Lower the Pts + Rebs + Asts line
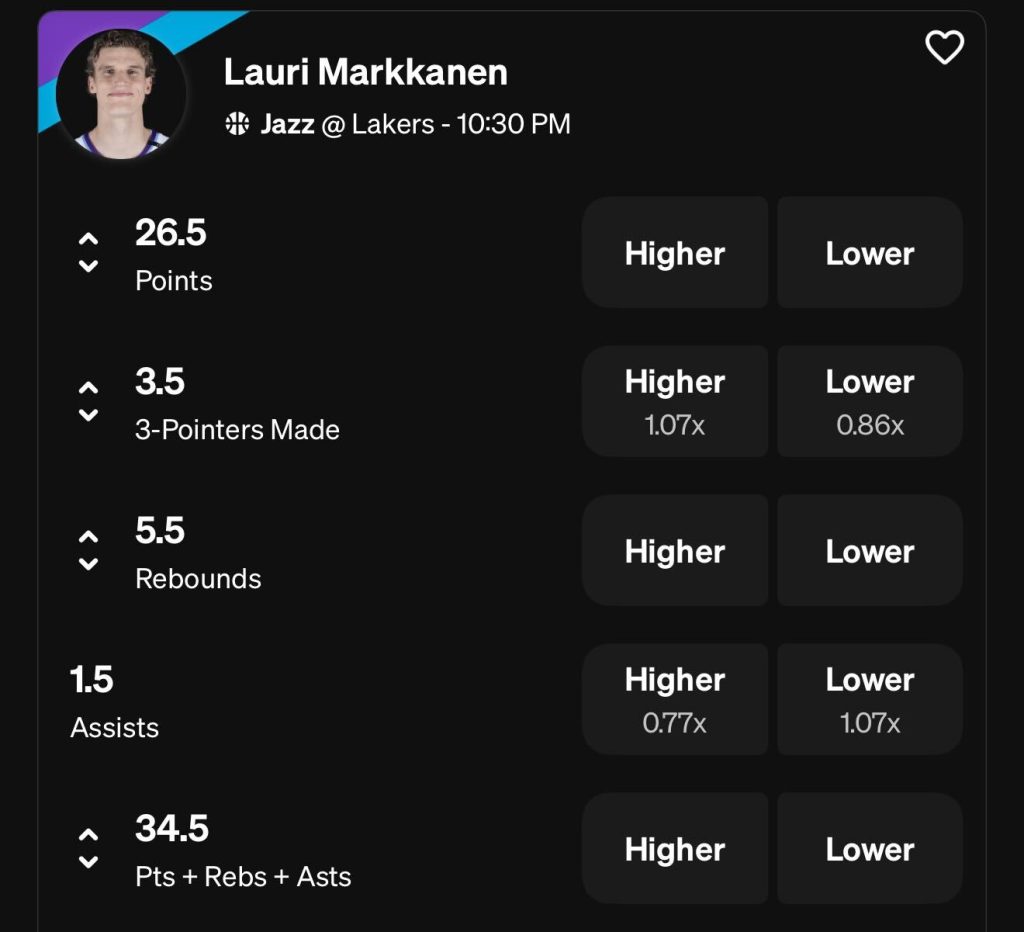1024x932 pixels. (89, 862)
